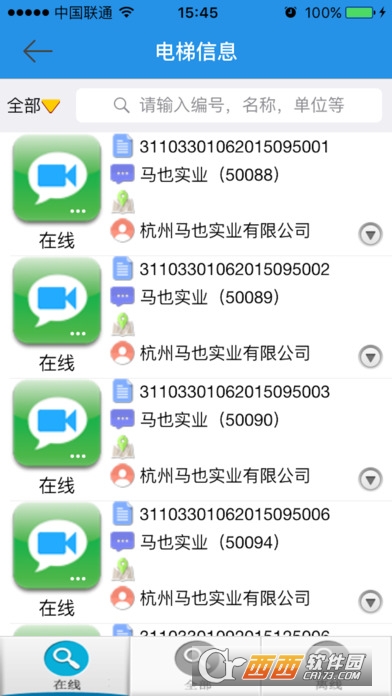This screenshot has height=696, width=392.
Task: Expand details for elevator ending 5095003
Action: point(370,479)
